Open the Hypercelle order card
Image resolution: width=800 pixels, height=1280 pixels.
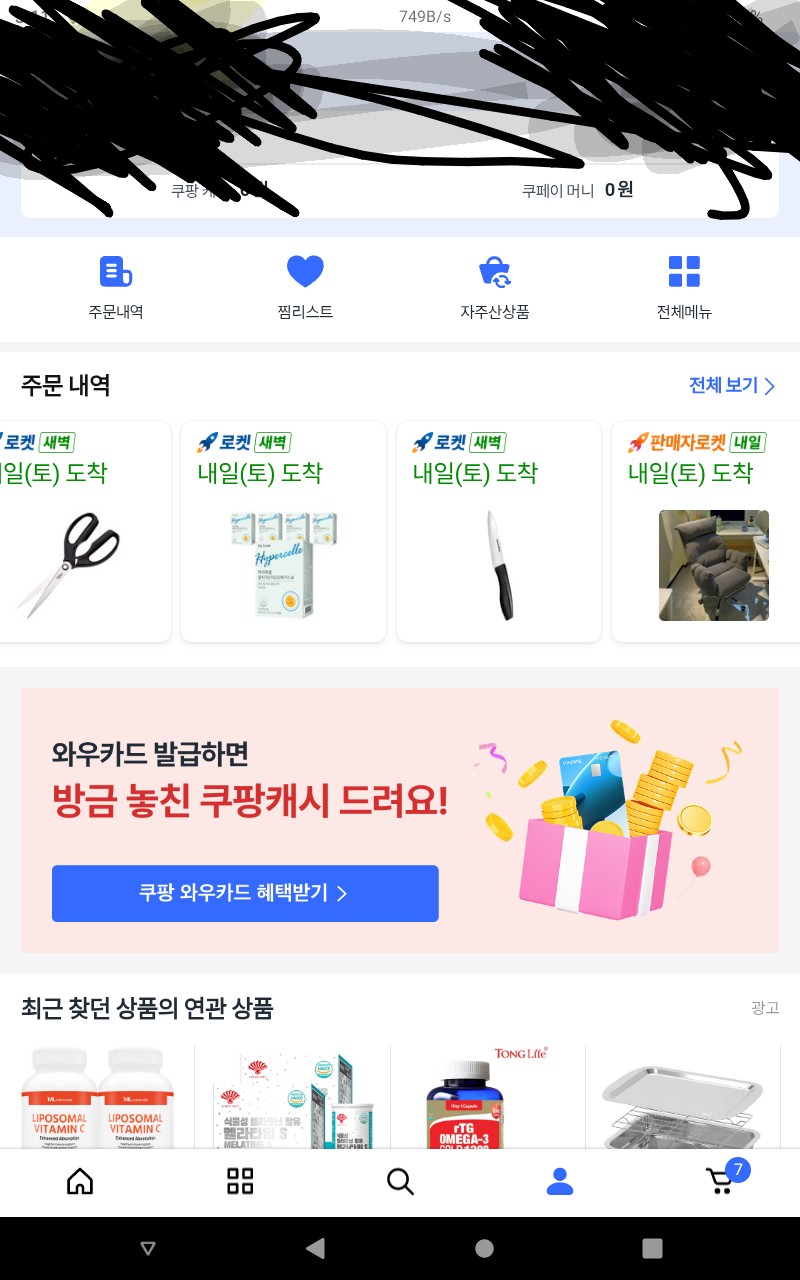pos(283,532)
